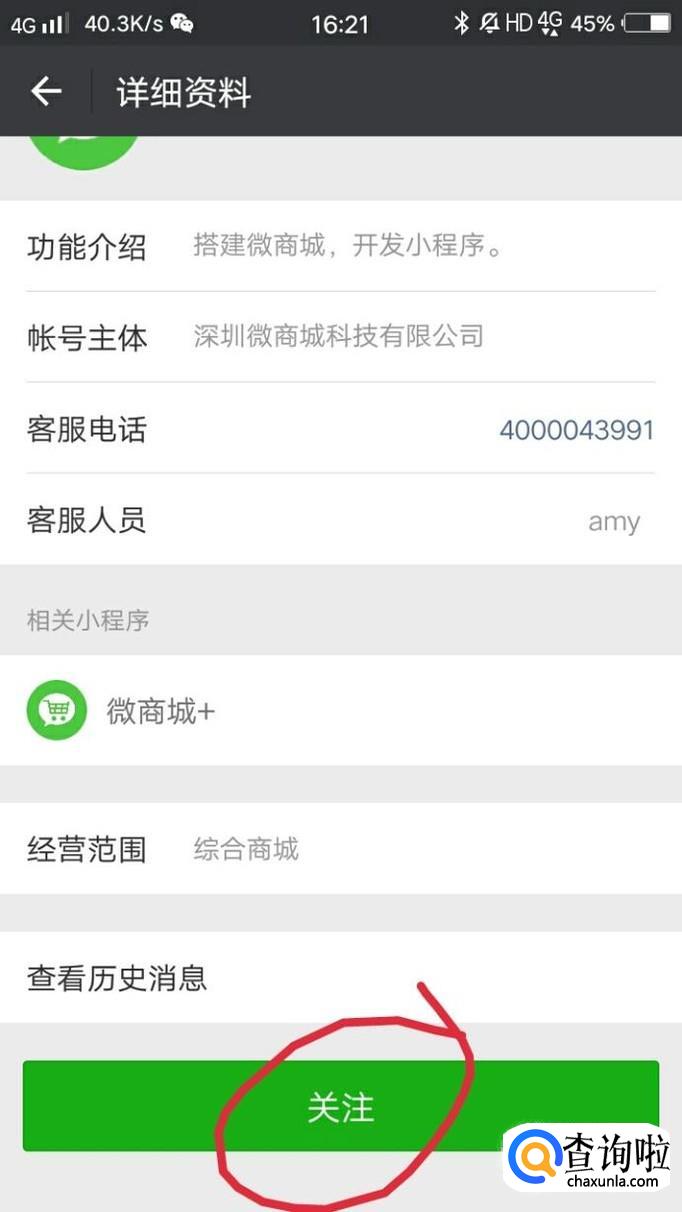
Task: Call customer service number 4000043991
Action: click(x=576, y=430)
